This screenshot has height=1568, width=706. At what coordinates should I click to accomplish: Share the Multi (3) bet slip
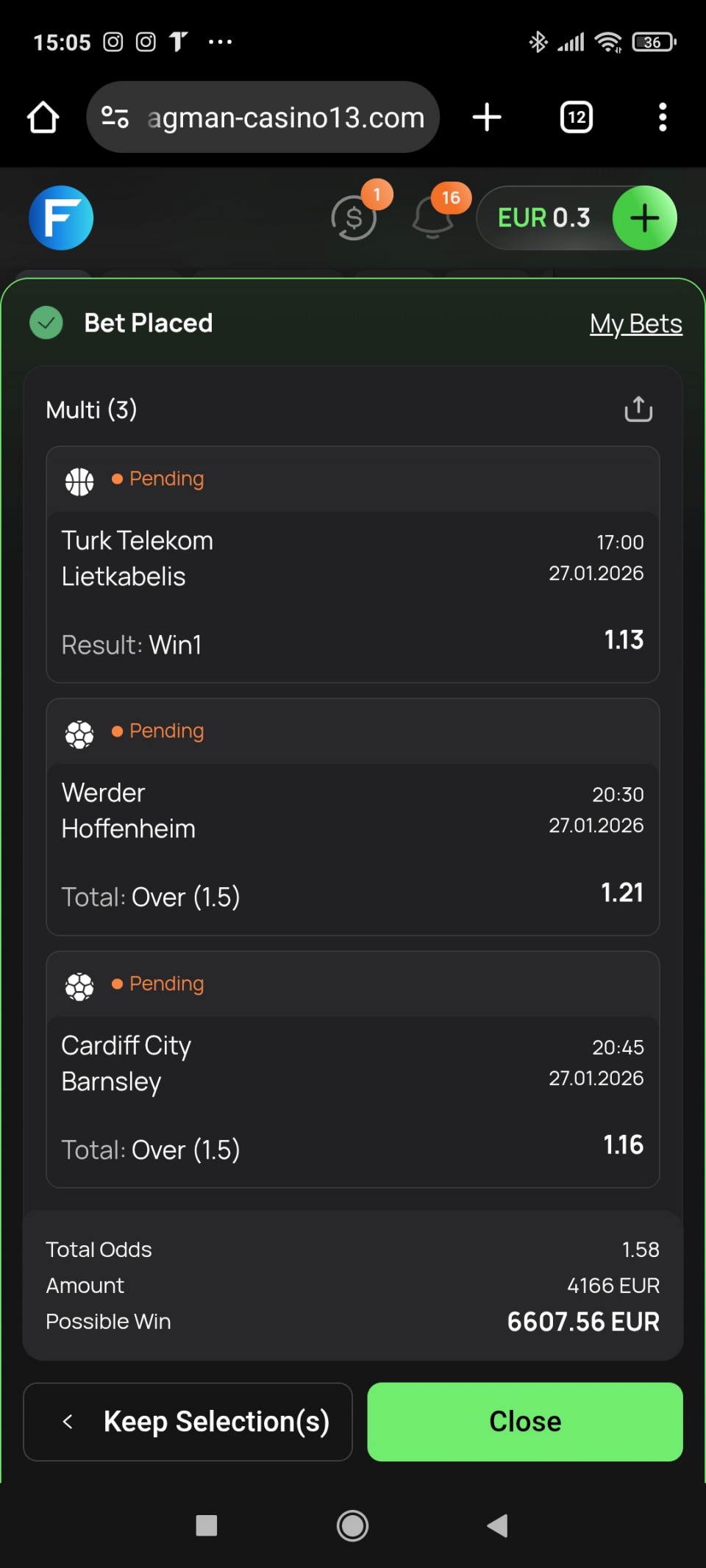point(638,409)
